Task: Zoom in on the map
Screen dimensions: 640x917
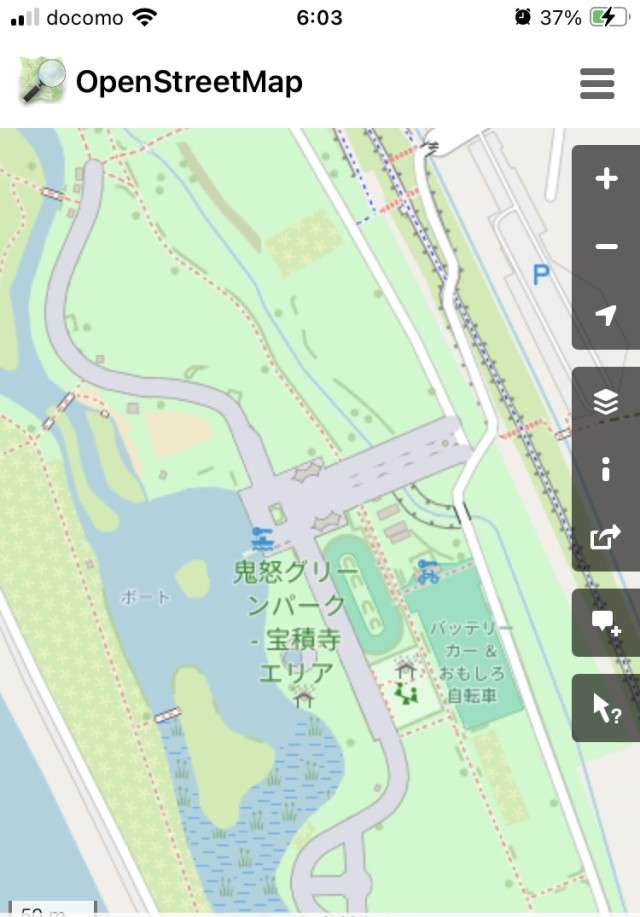Action: (x=606, y=180)
